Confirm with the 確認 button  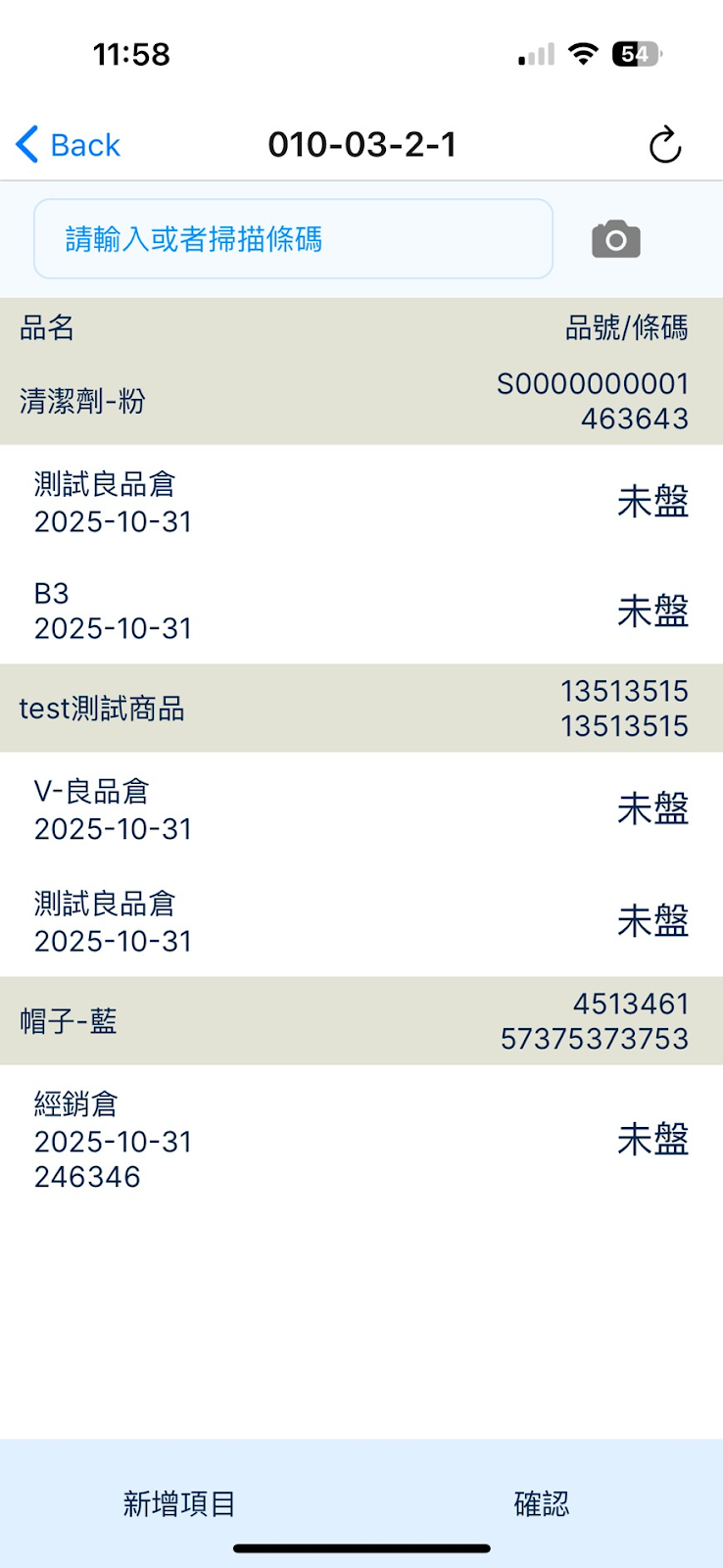click(x=542, y=1503)
